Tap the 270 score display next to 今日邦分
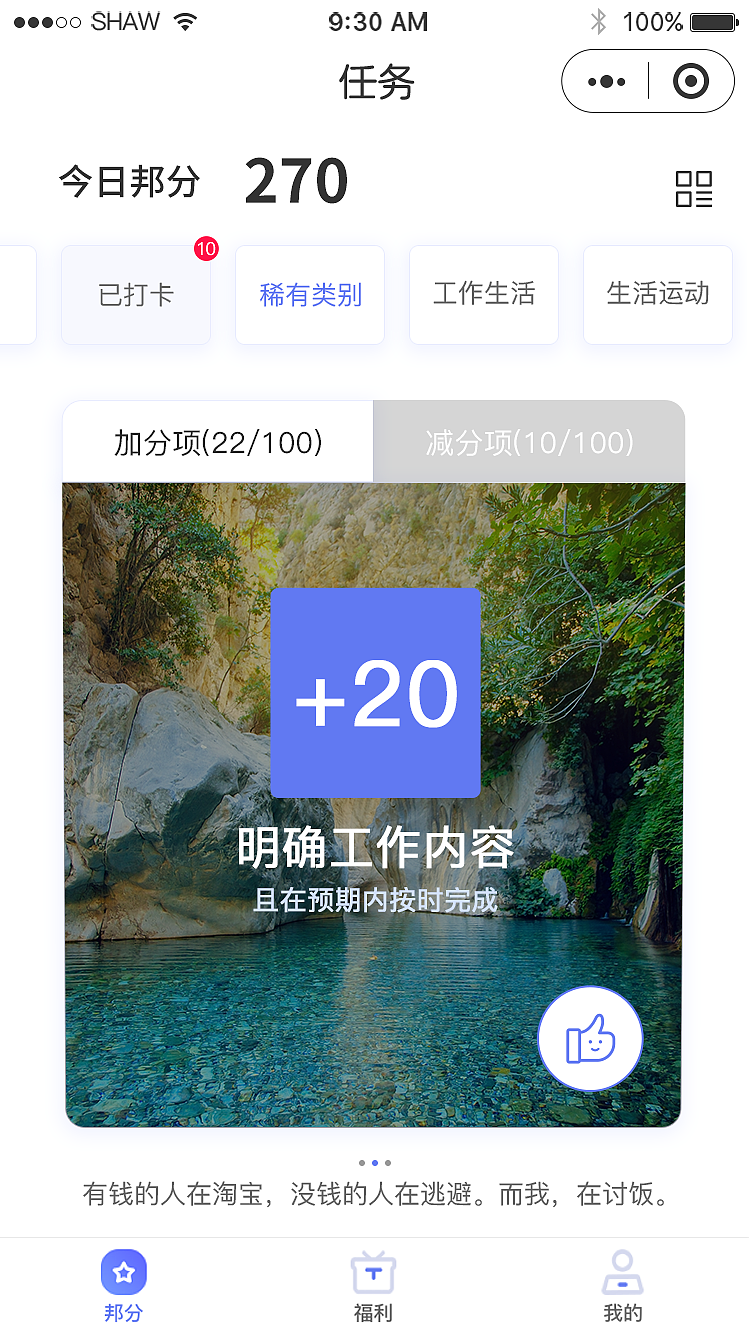 (x=296, y=182)
